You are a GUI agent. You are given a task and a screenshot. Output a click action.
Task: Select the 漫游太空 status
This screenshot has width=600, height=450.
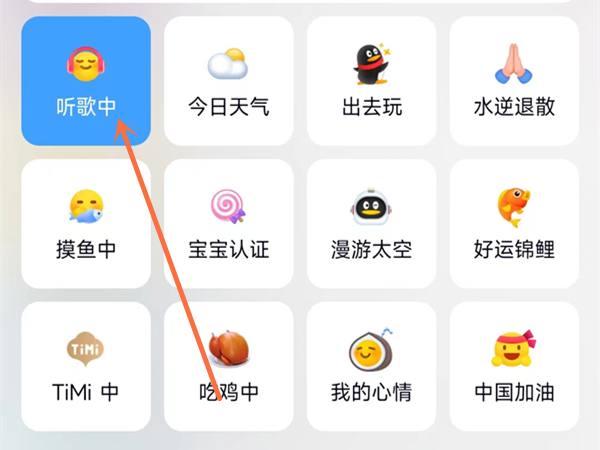(372, 224)
